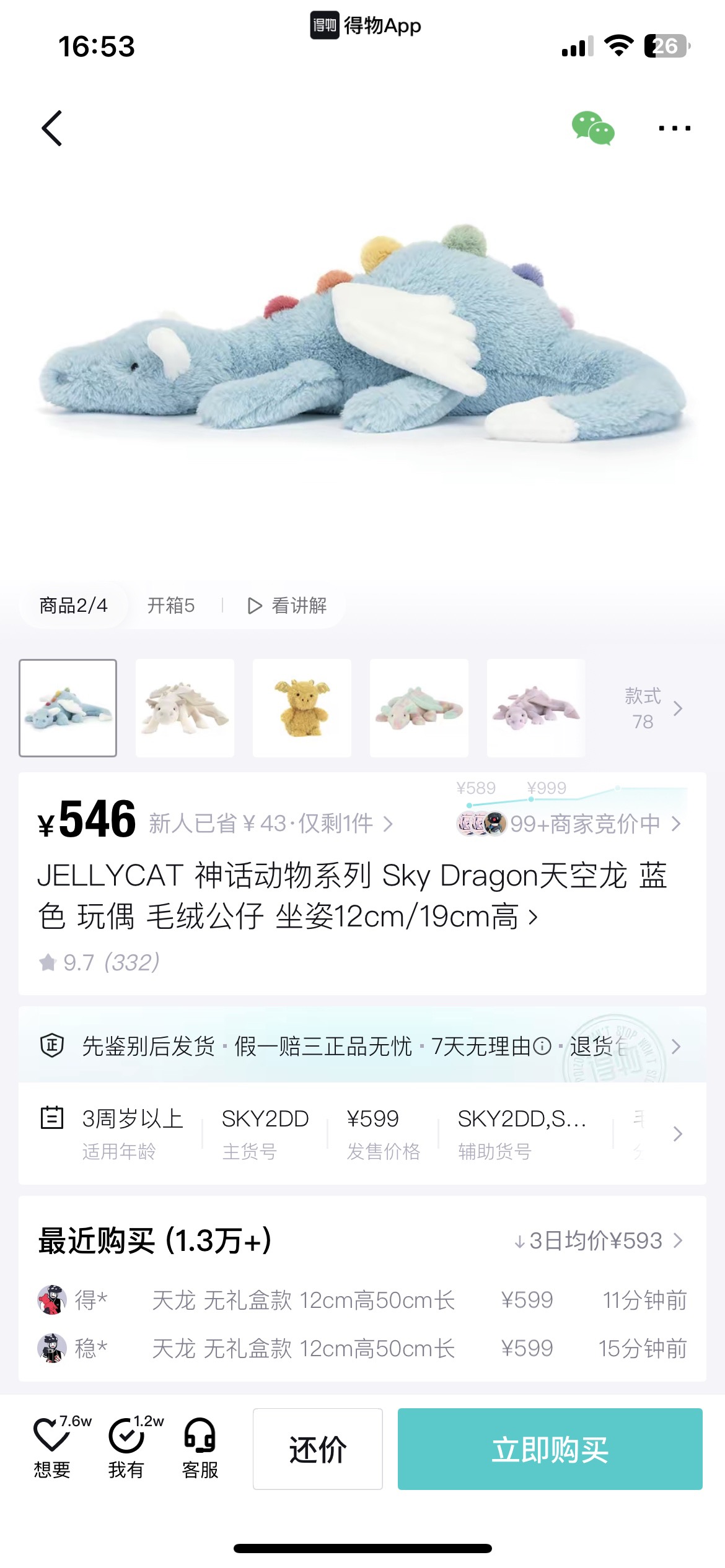Screen dimensions: 725x1568
Task: Hit 立即购买 to buy now
Action: pos(550,1449)
